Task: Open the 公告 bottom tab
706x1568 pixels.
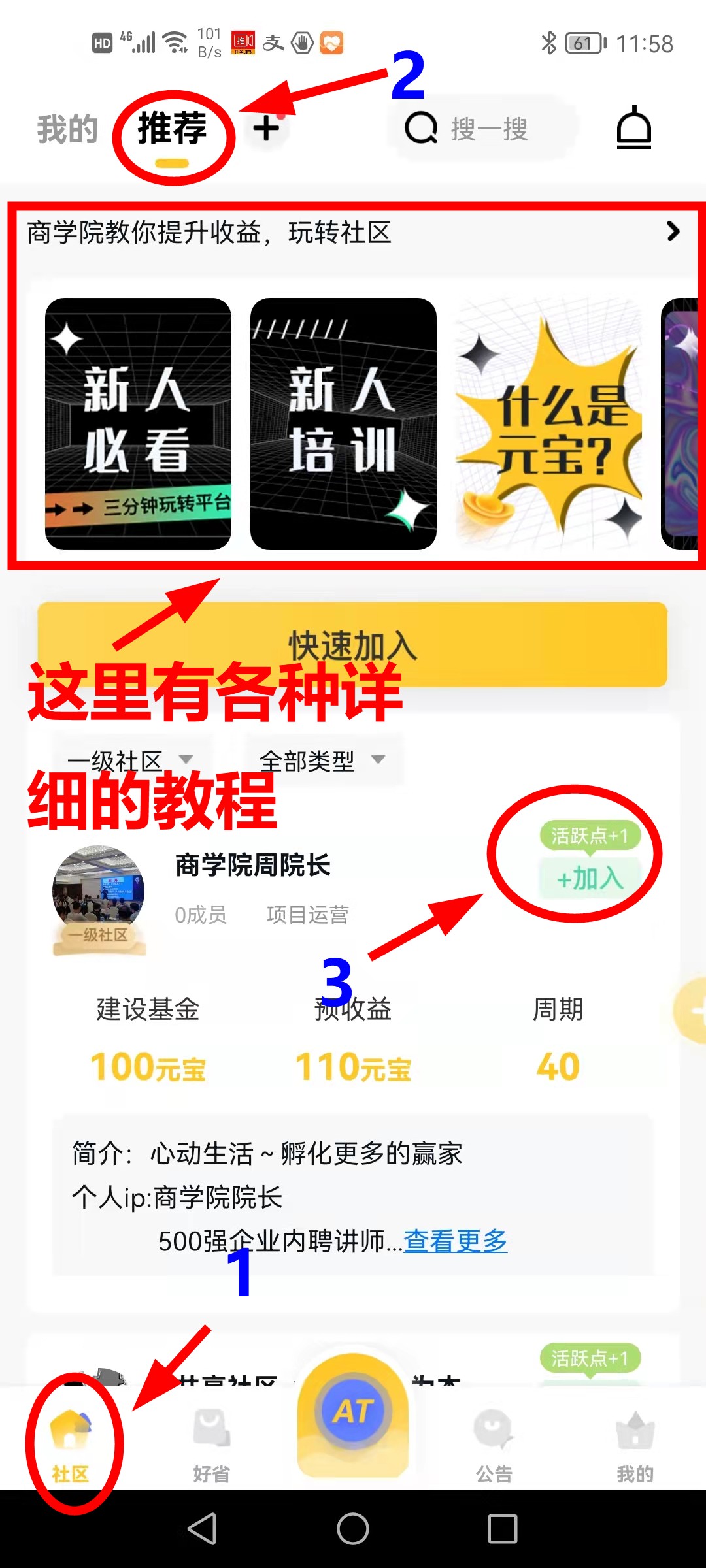Action: (x=494, y=1444)
